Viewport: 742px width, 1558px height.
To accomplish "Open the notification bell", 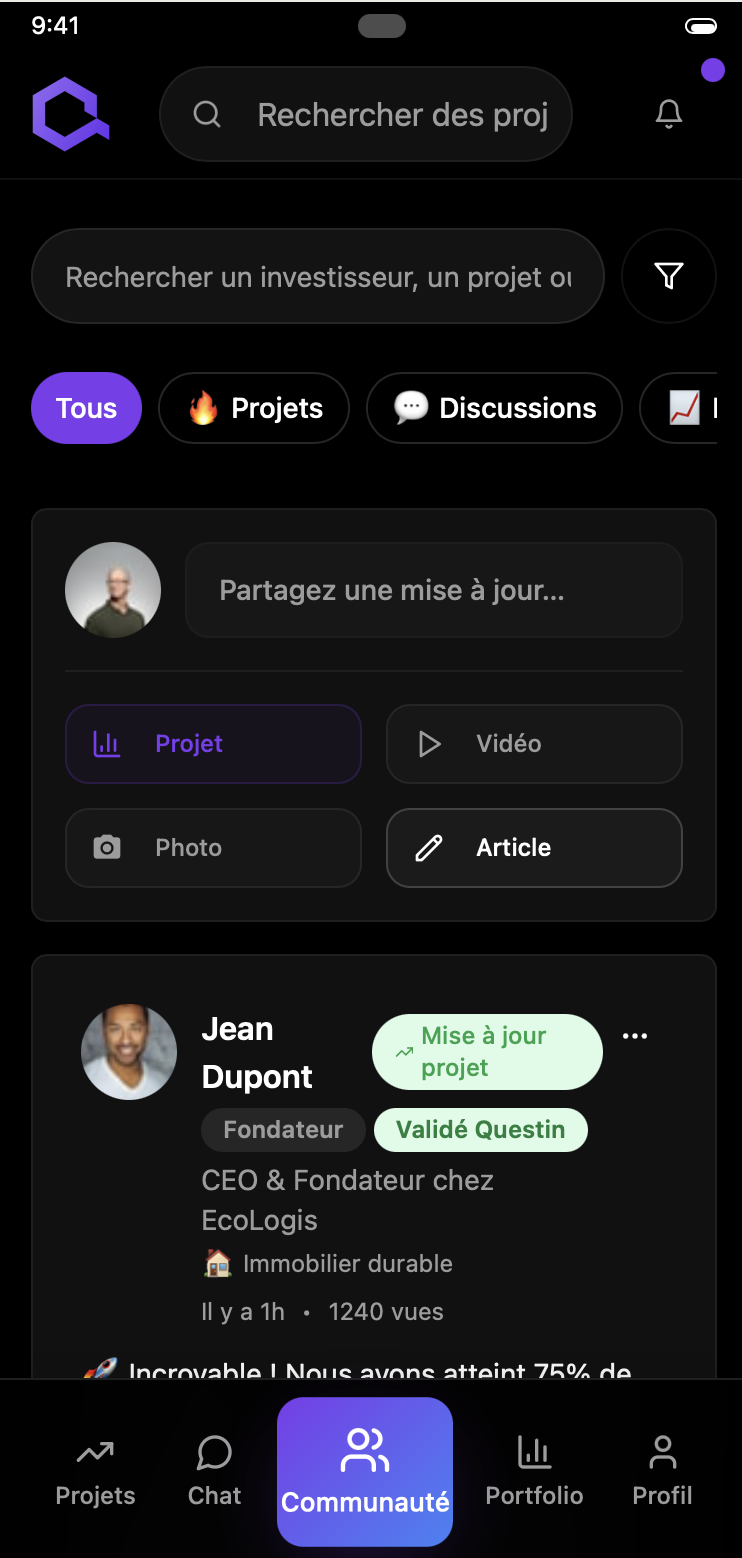I will point(668,114).
